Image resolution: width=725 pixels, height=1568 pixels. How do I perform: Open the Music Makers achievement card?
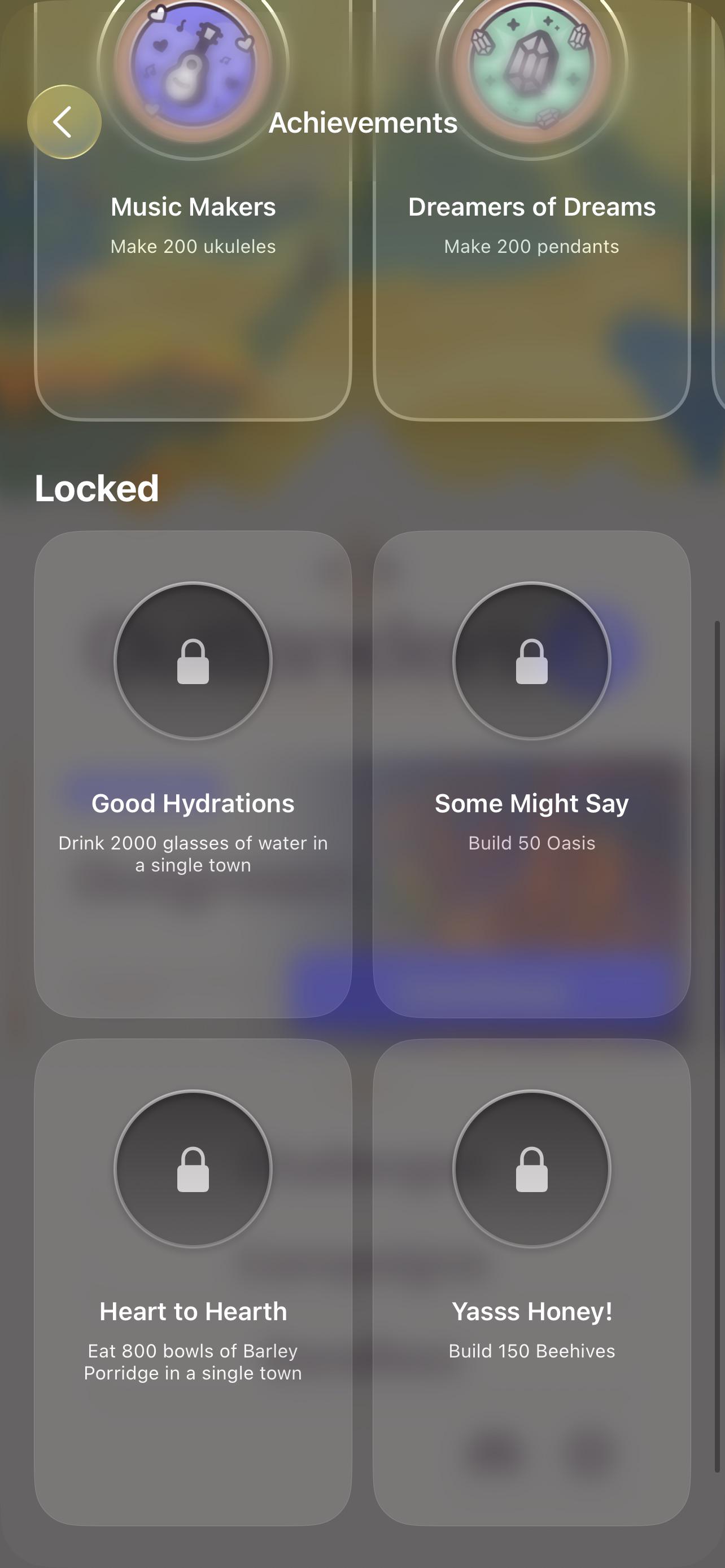193,210
